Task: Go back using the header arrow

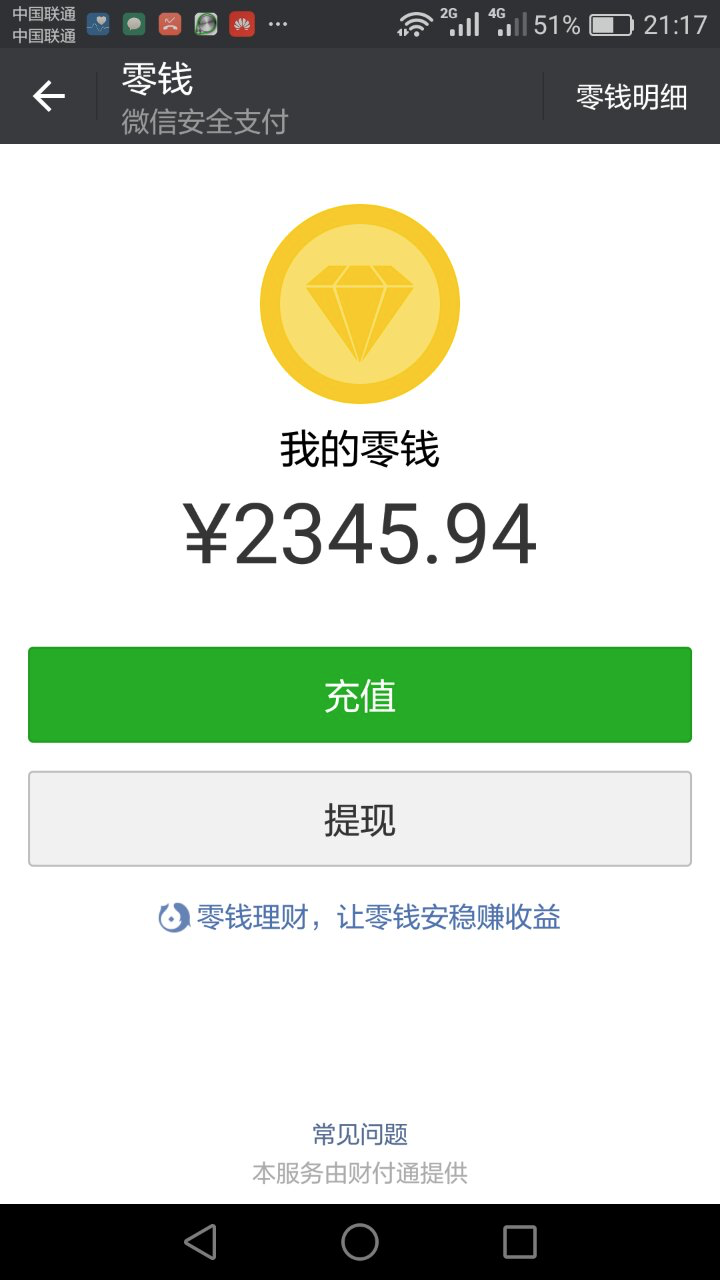Action: (48, 96)
